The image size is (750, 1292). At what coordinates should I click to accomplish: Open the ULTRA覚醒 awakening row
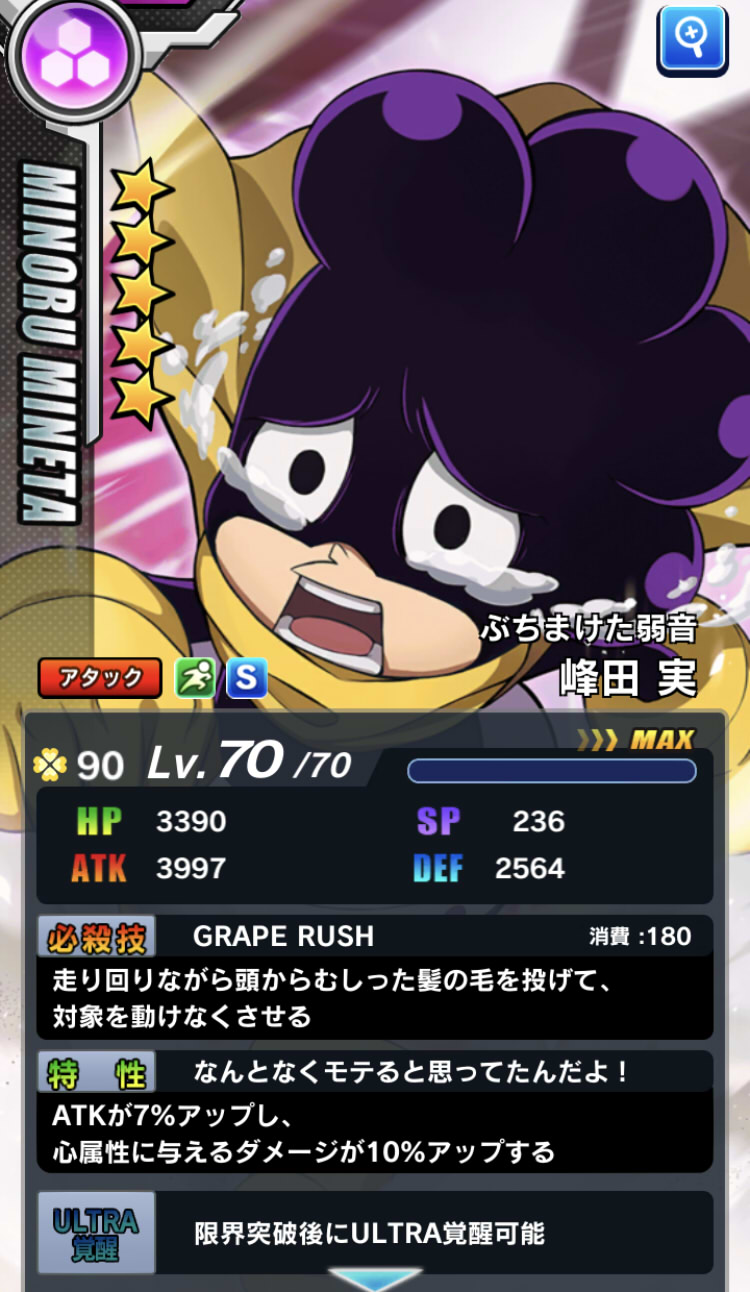(375, 1232)
